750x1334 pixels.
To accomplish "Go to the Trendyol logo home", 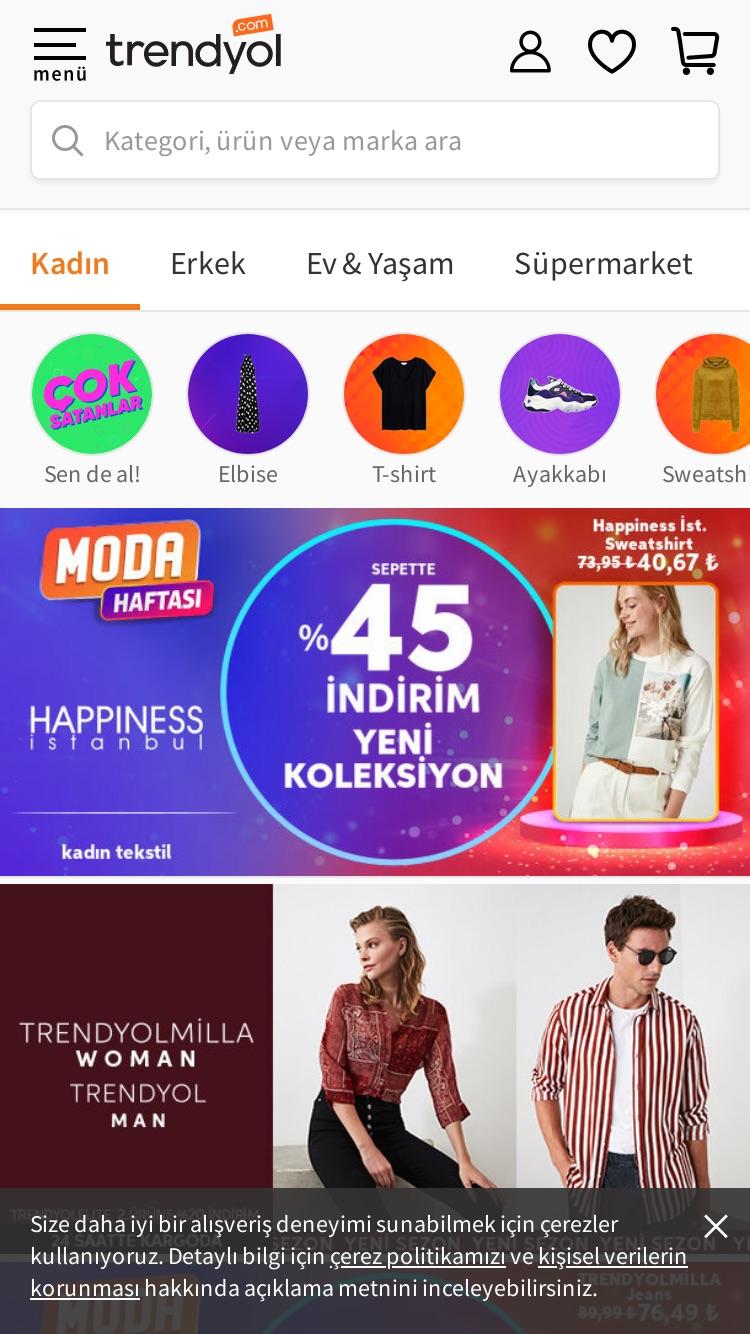I will [x=194, y=46].
